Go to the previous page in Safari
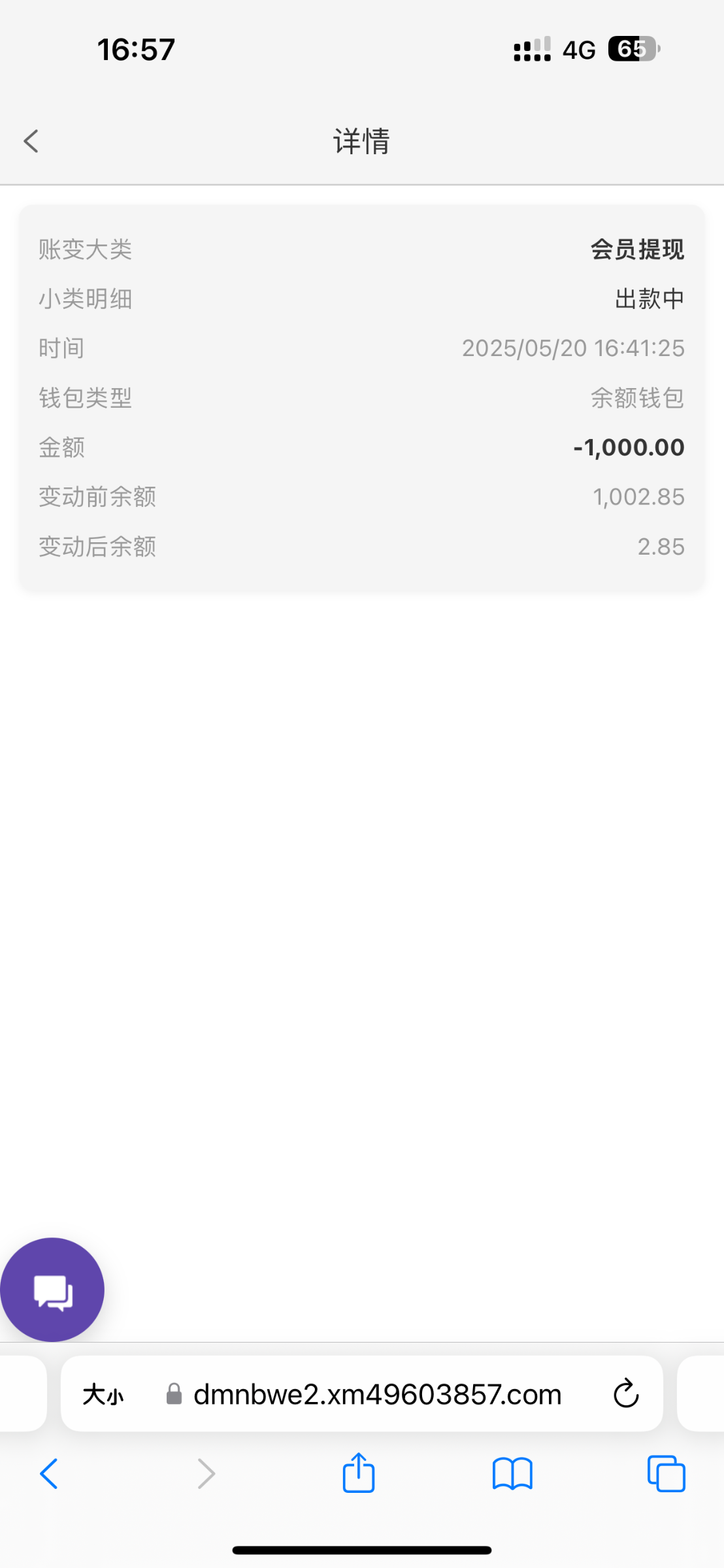This screenshot has height=1568, width=724. pyautogui.click(x=49, y=1473)
